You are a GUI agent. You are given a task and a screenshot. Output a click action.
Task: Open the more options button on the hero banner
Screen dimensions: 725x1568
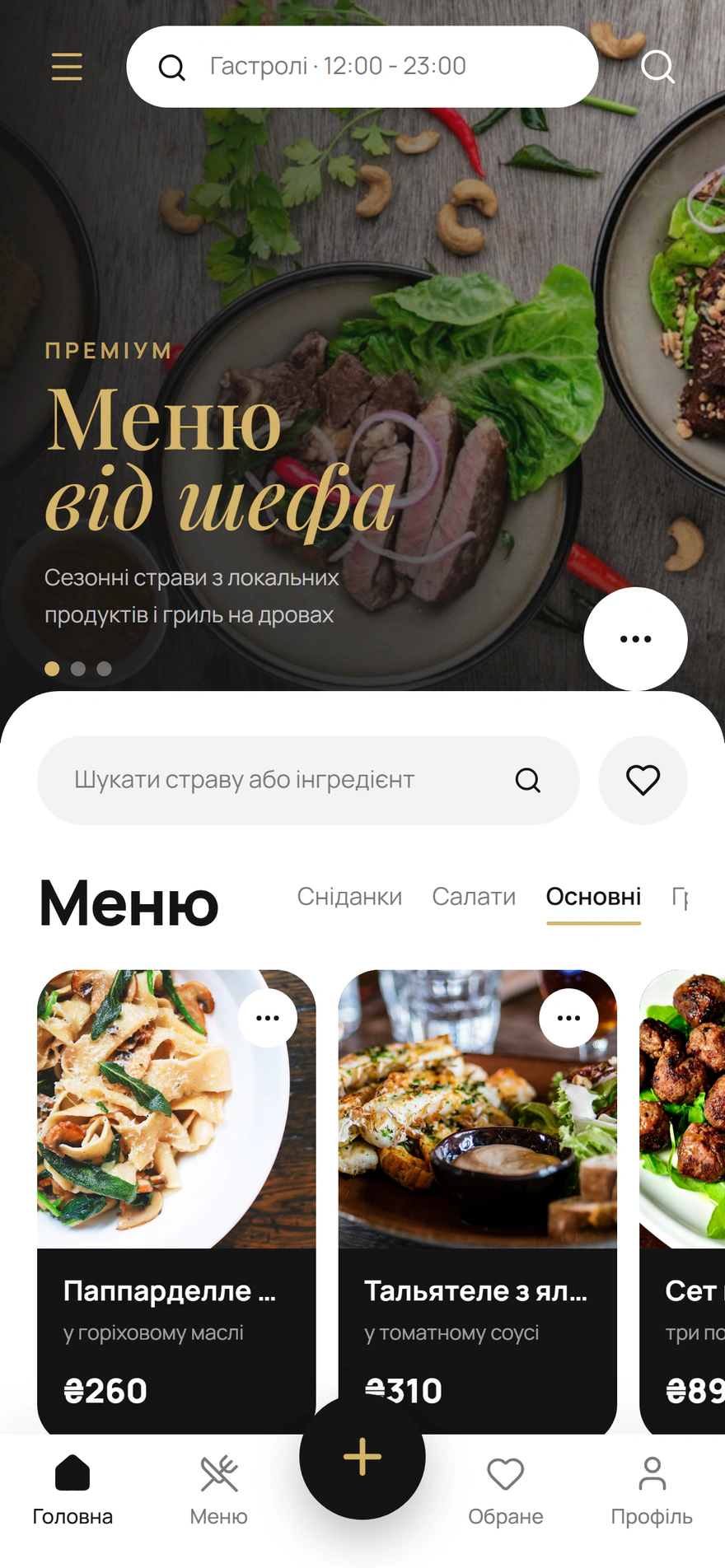pyautogui.click(x=635, y=639)
